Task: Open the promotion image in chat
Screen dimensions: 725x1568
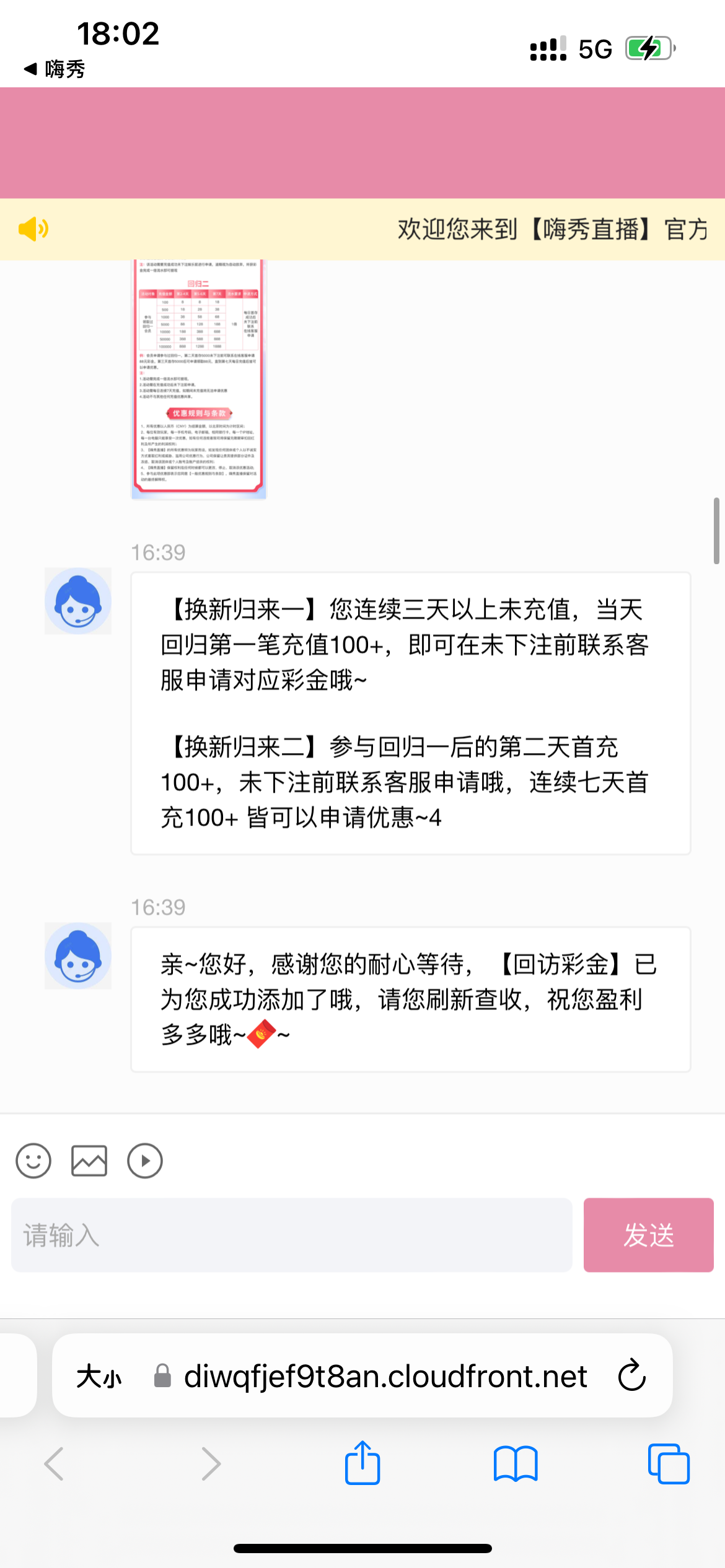Action: click(199, 378)
